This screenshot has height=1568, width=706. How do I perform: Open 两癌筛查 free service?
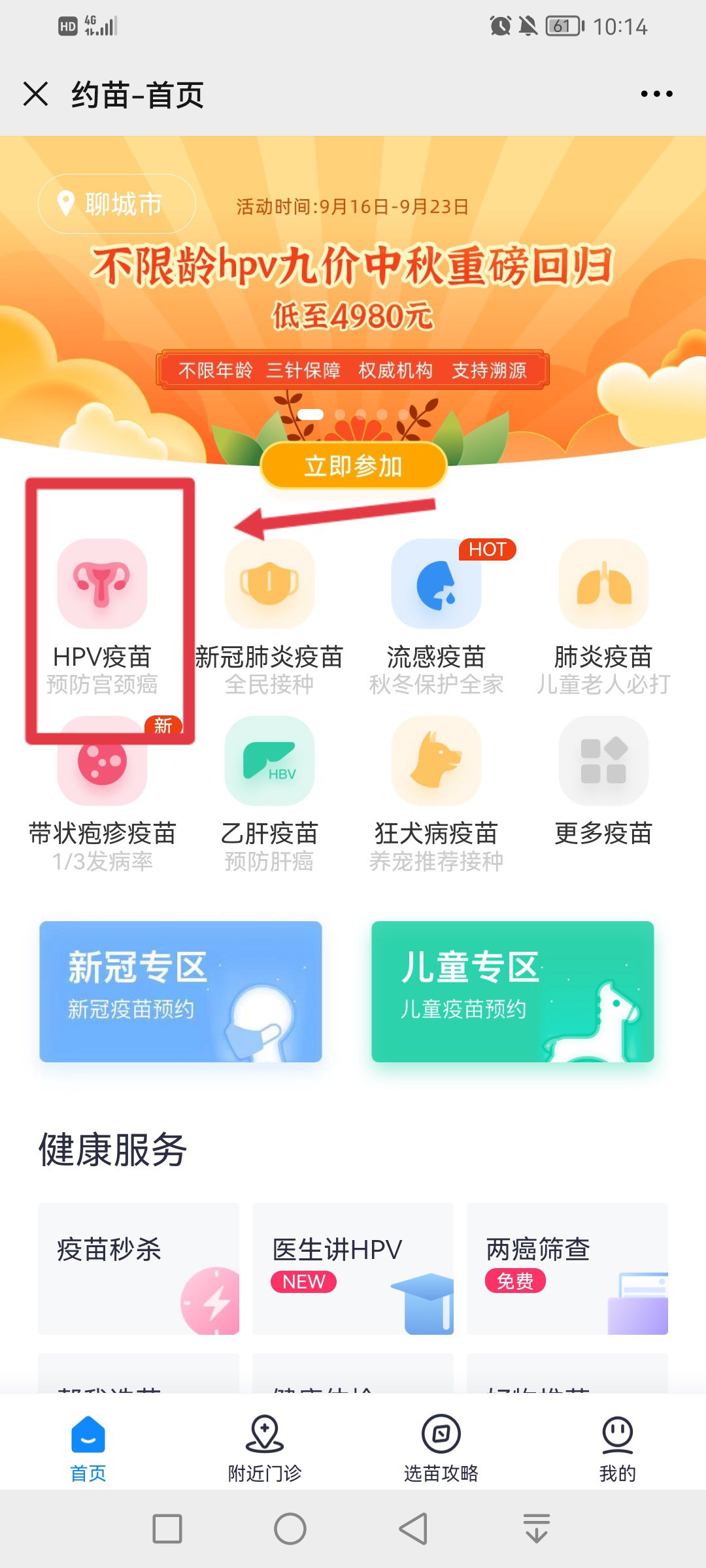567,1268
